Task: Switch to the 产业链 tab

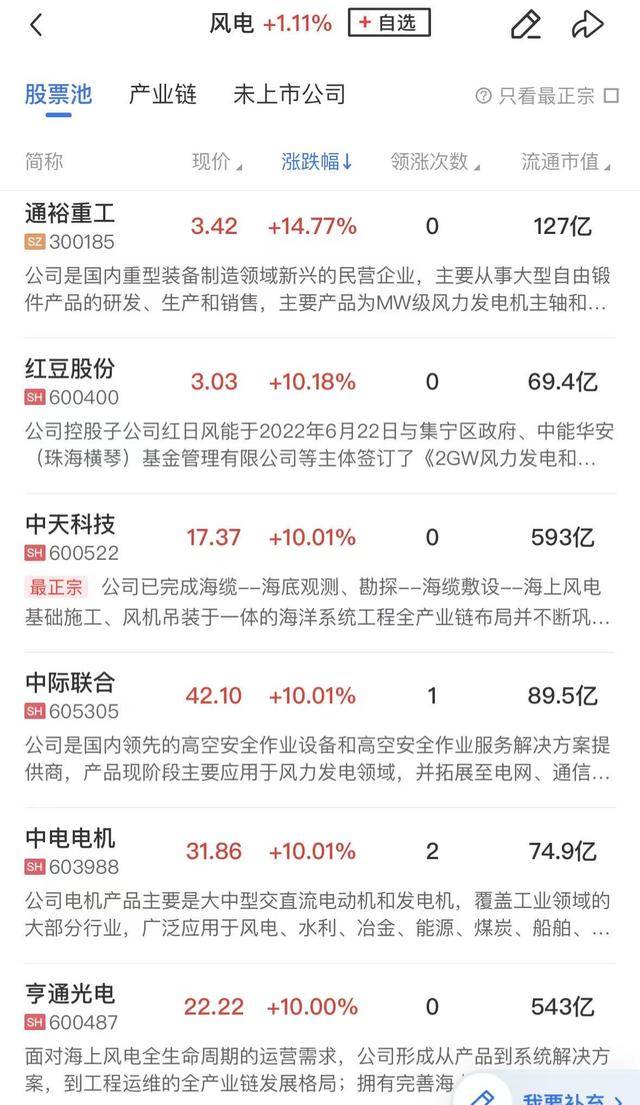Action: [x=162, y=94]
